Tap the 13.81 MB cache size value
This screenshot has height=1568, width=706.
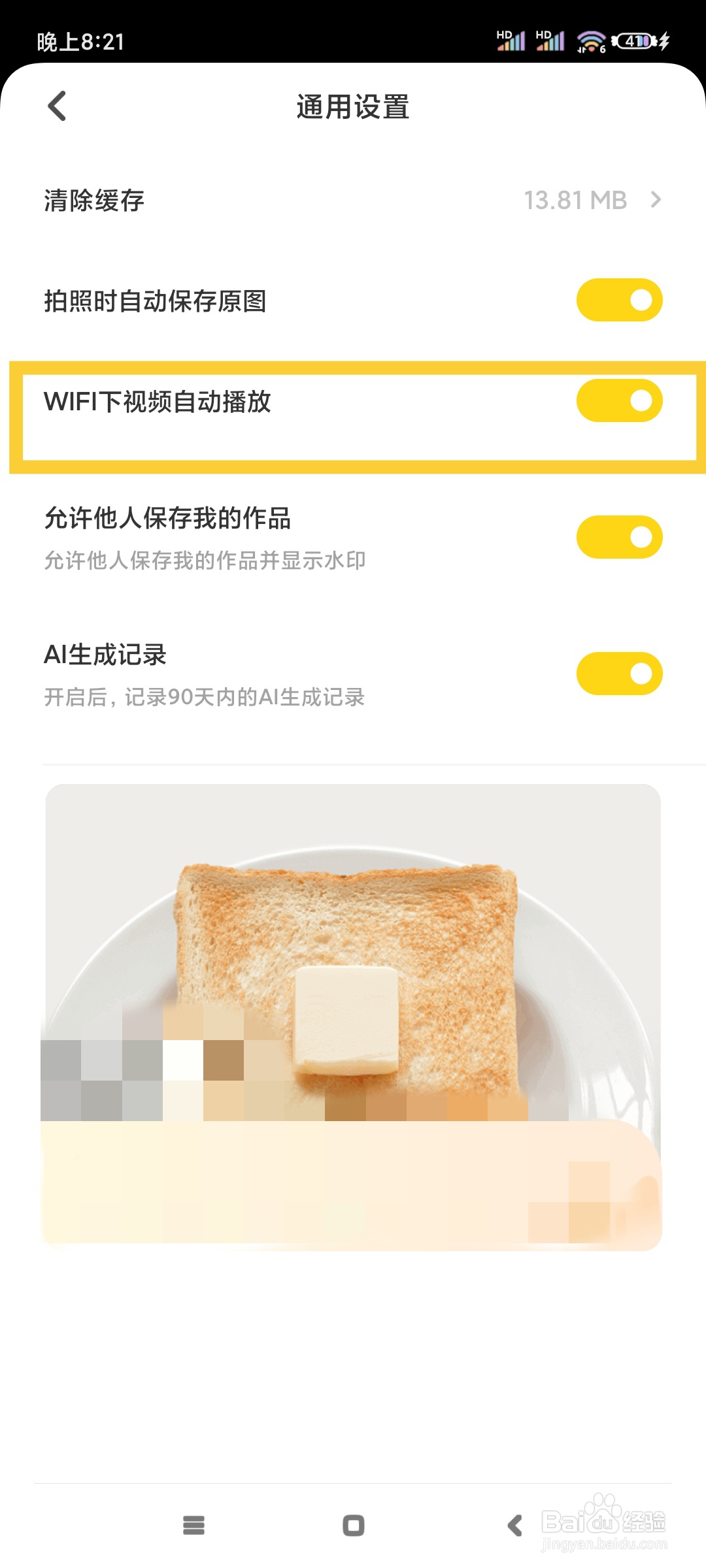click(575, 201)
